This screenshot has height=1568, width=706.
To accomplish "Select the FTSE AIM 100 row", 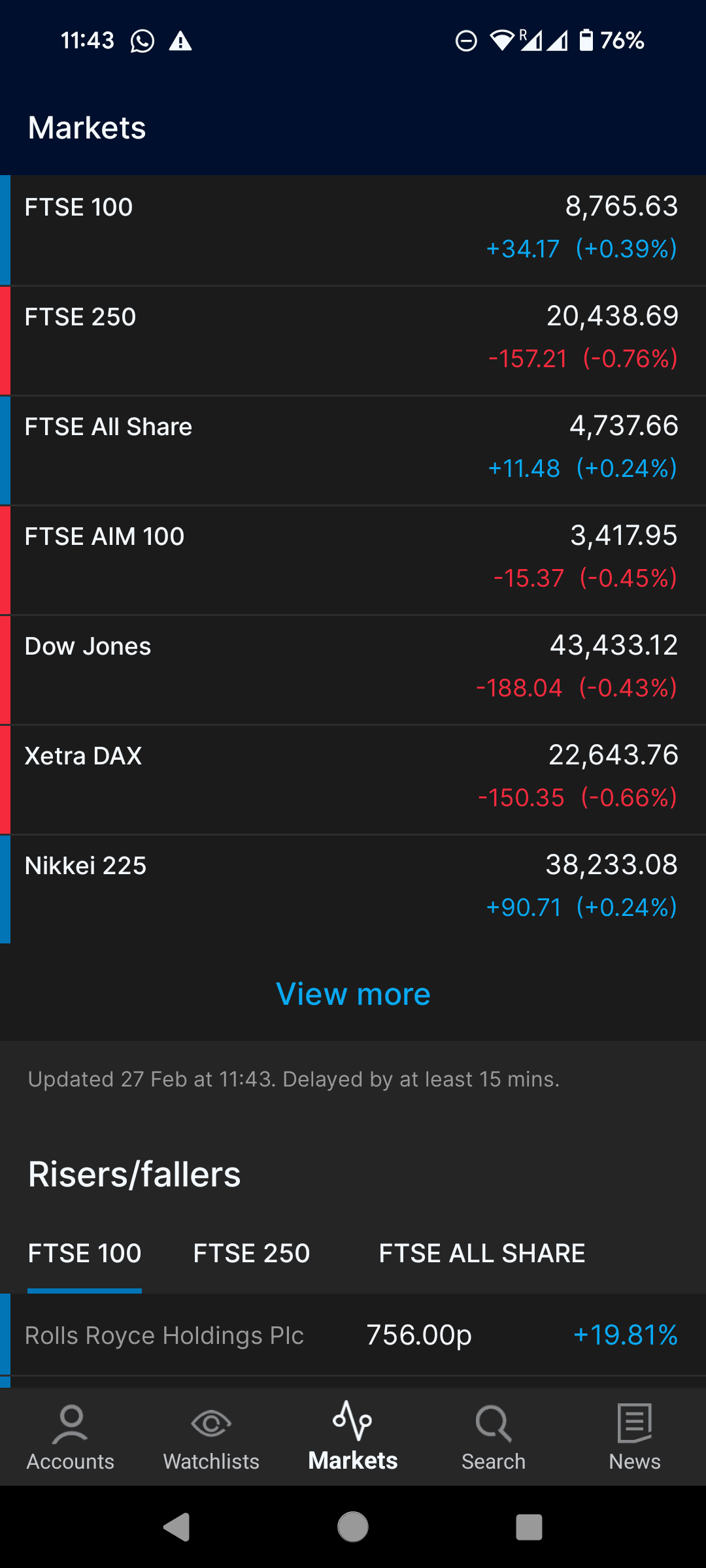I will (x=353, y=559).
